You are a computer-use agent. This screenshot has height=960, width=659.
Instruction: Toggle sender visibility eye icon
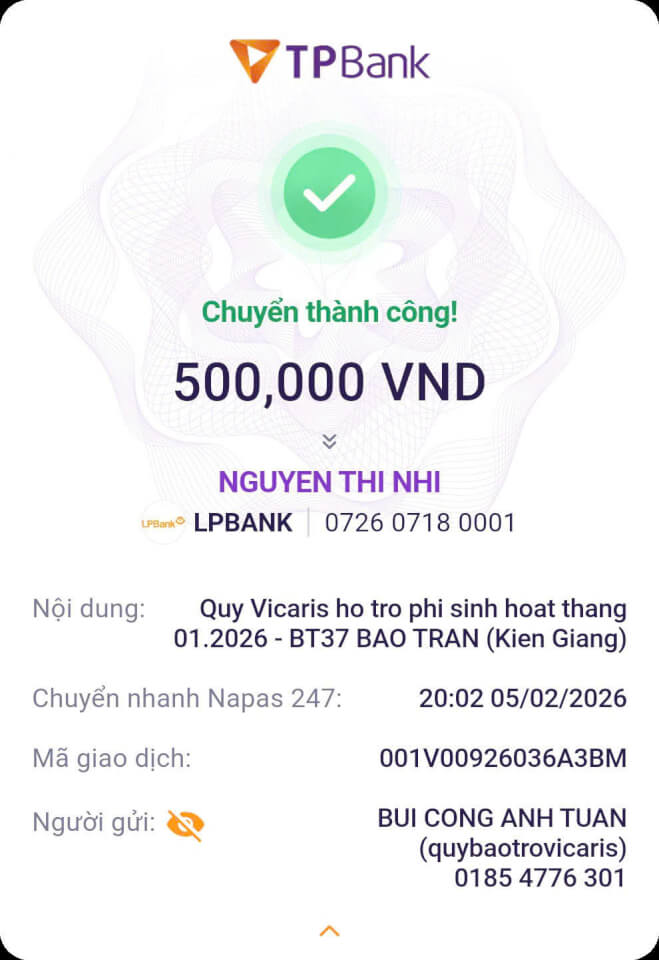[185, 824]
